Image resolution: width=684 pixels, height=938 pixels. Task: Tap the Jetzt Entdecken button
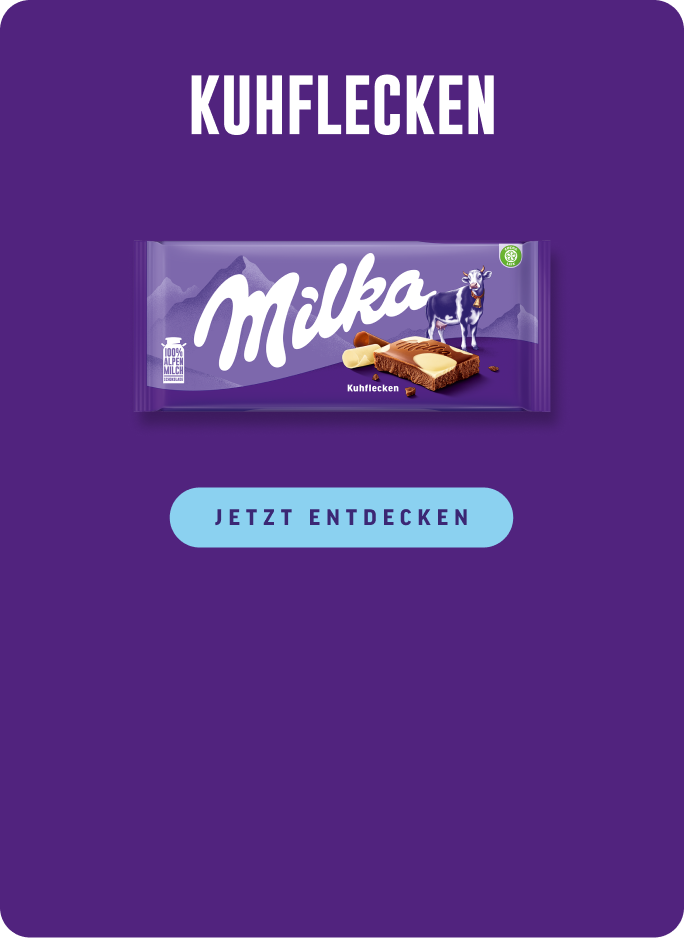coord(341,517)
